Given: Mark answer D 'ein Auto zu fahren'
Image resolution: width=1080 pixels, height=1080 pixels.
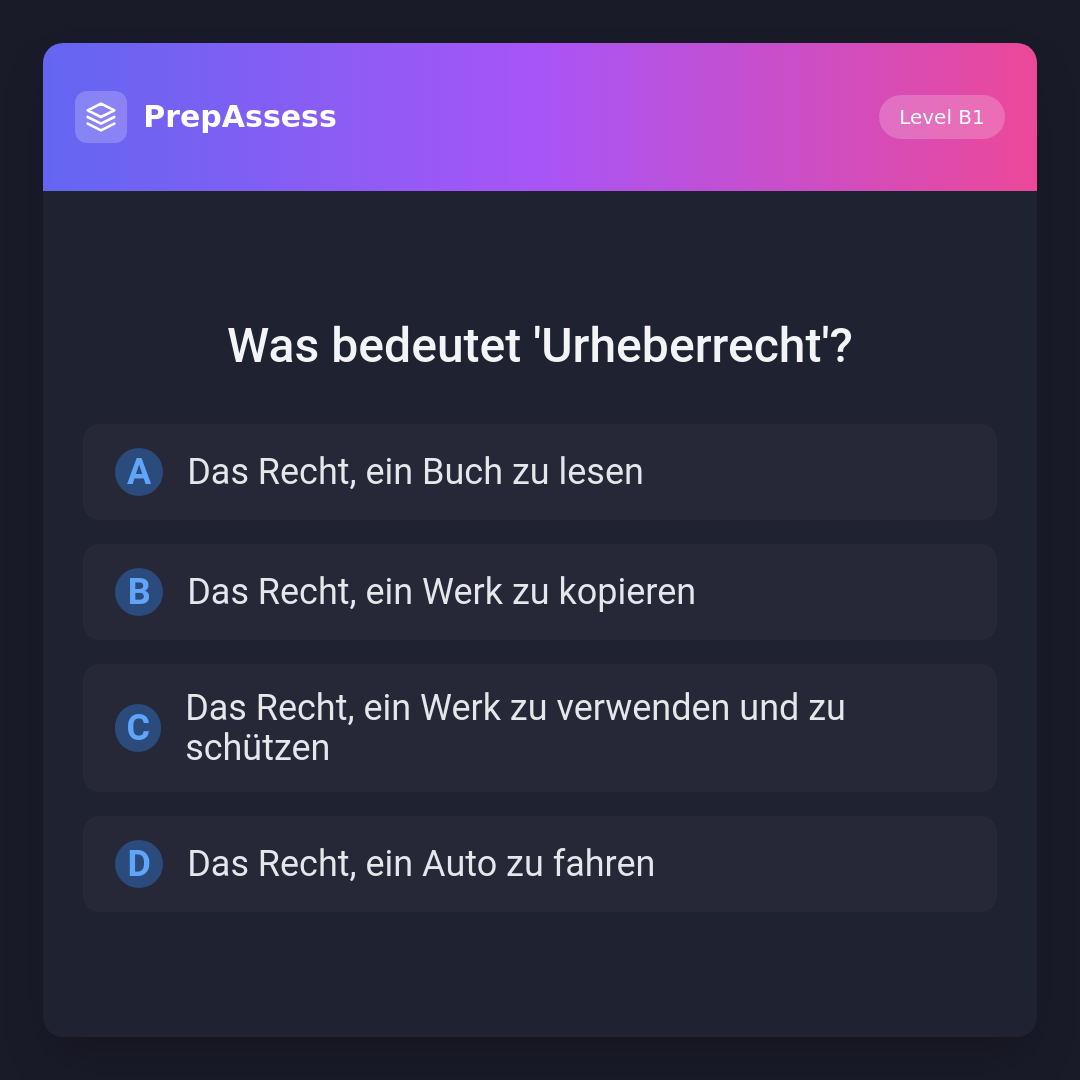Looking at the screenshot, I should tap(540, 864).
